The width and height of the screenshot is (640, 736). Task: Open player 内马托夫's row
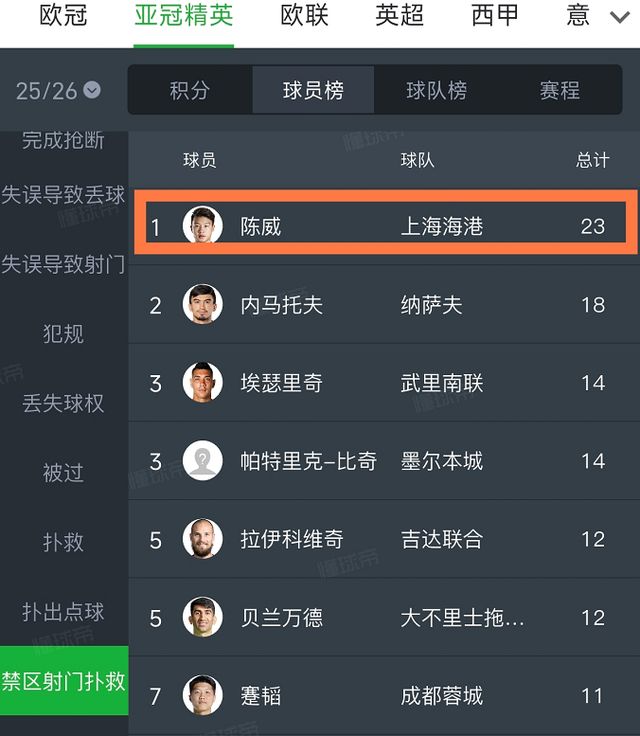[380, 304]
